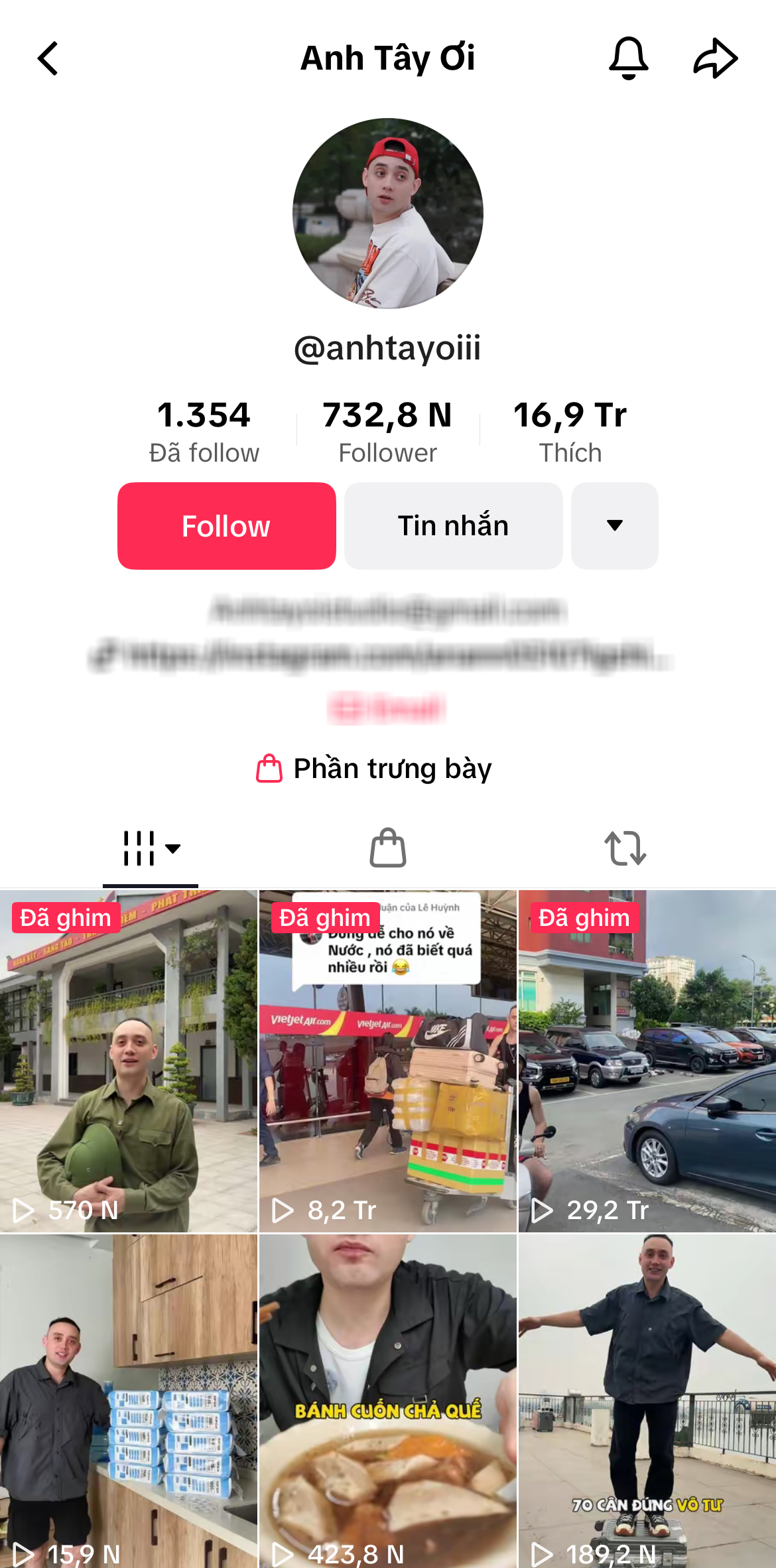Open the Tin nhắn message button
Screen dimensions: 776x1568
point(453,526)
